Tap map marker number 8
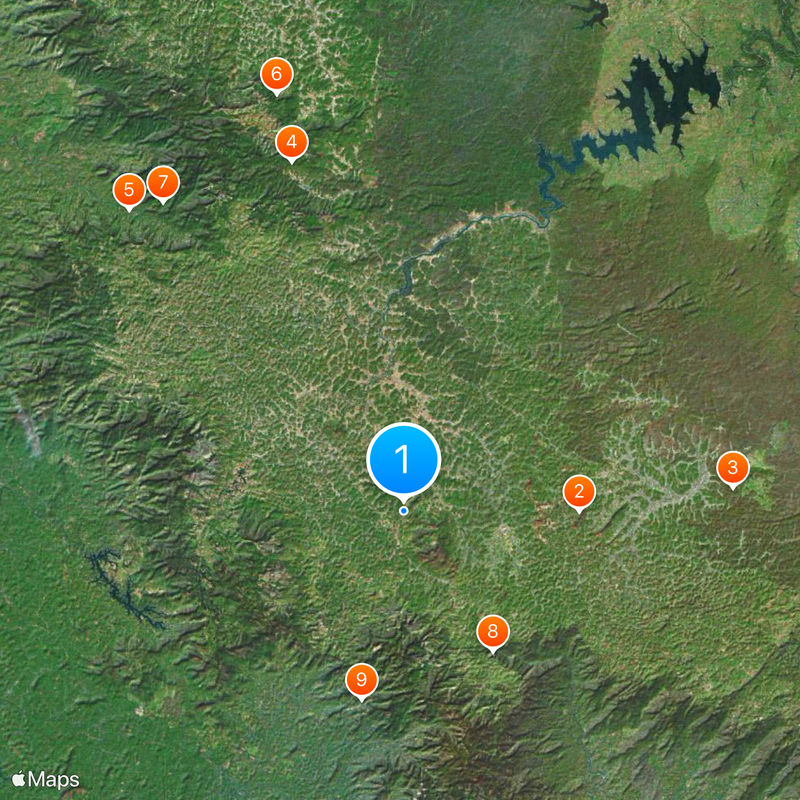This screenshot has width=800, height=800. pos(492,631)
